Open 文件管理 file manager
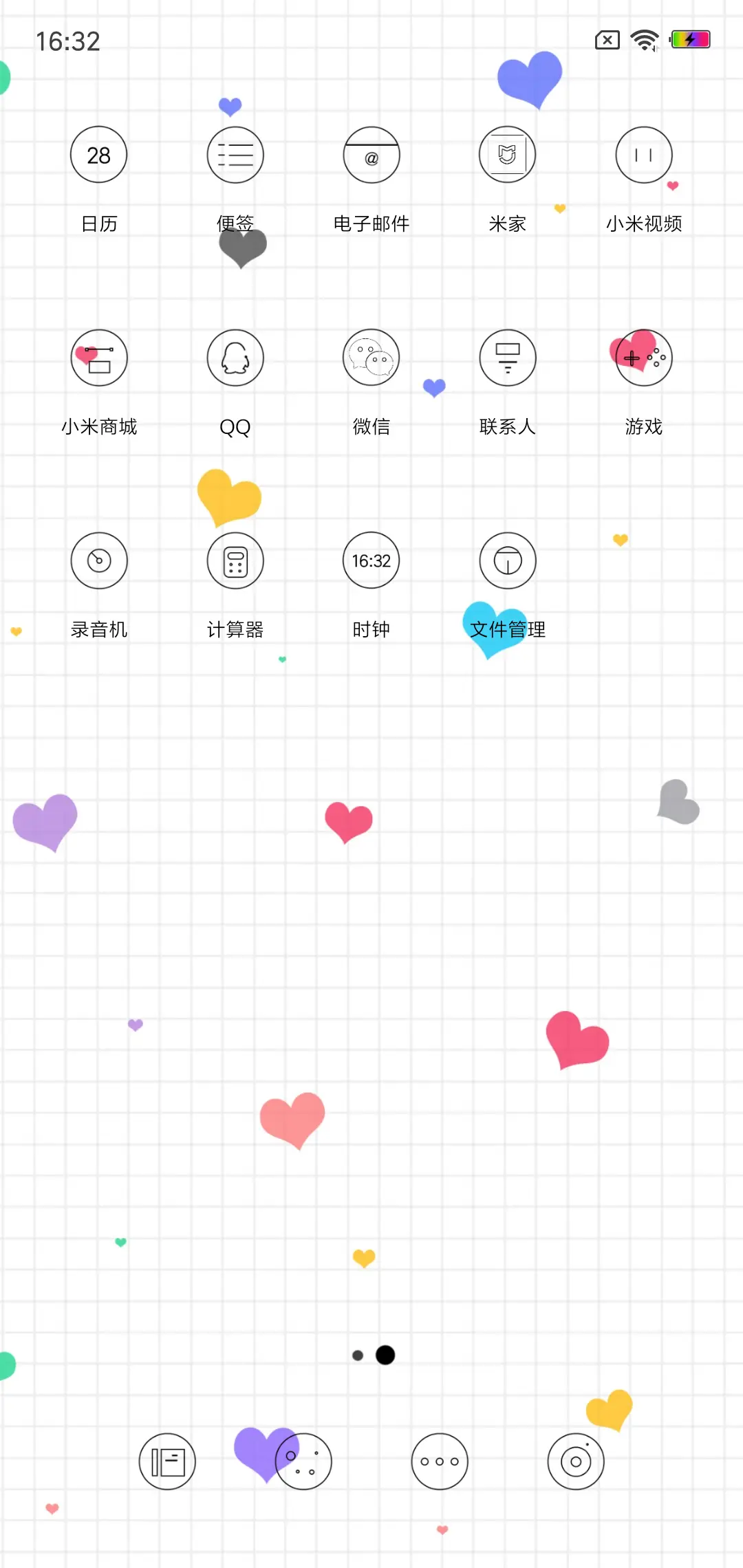 pos(507,560)
